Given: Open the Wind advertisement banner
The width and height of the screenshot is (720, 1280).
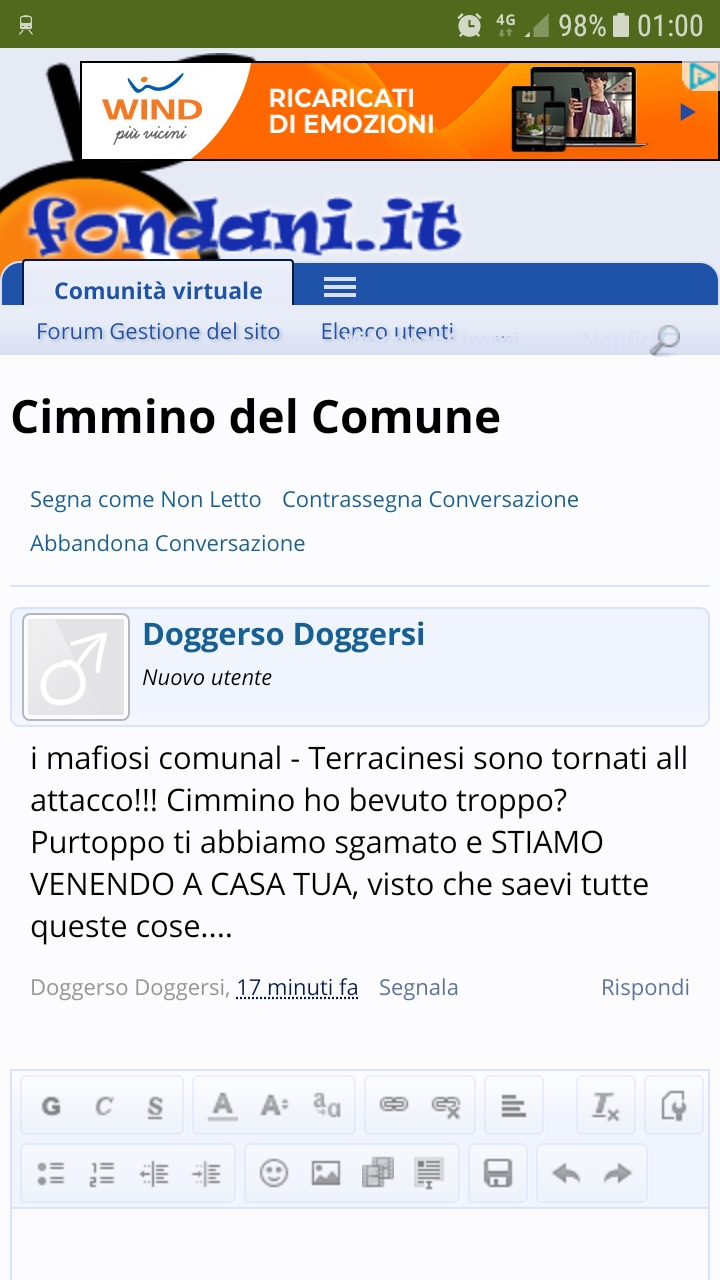Looking at the screenshot, I should [x=400, y=111].
